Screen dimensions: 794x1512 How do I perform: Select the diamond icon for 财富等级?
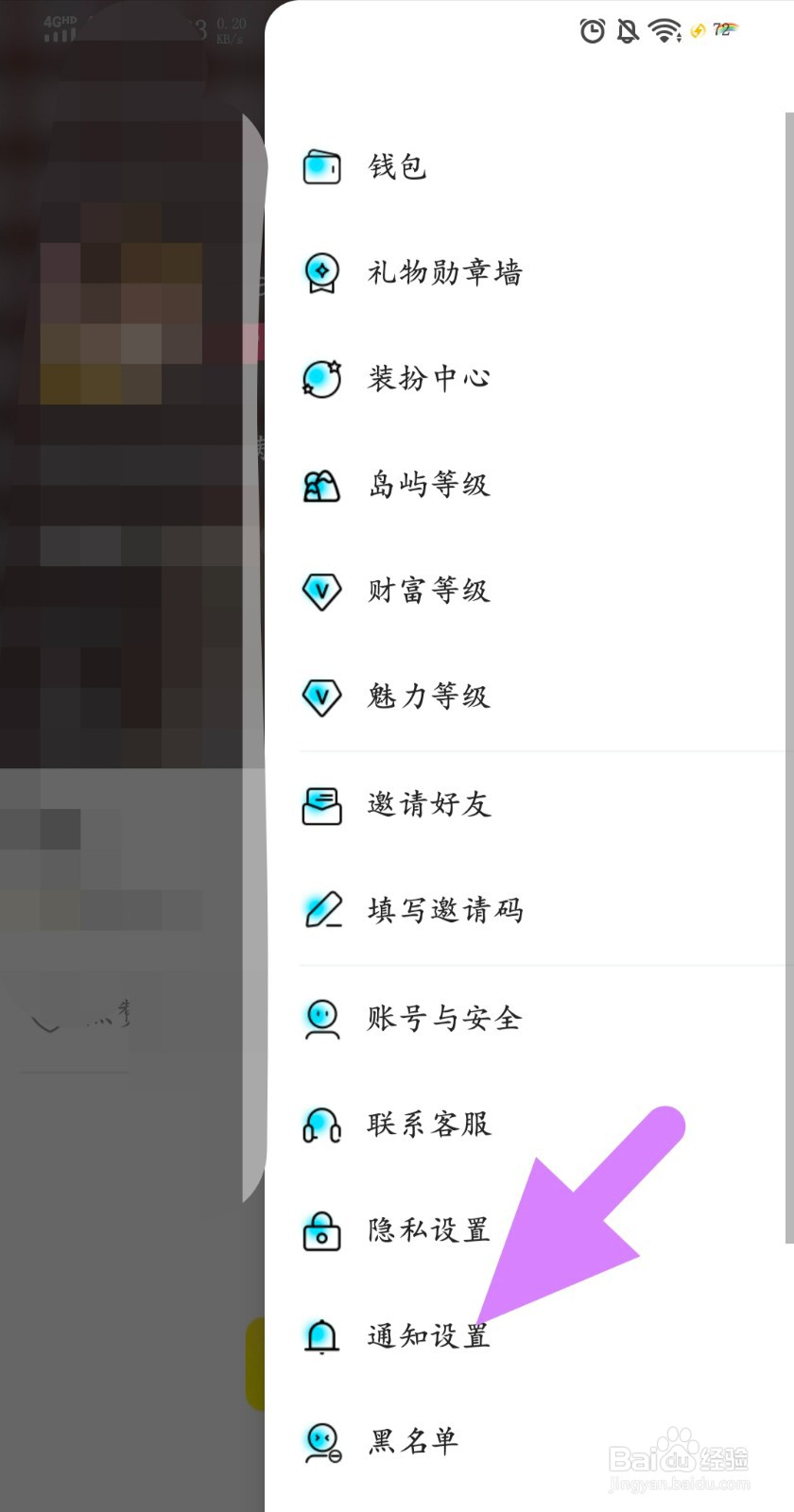[321, 592]
